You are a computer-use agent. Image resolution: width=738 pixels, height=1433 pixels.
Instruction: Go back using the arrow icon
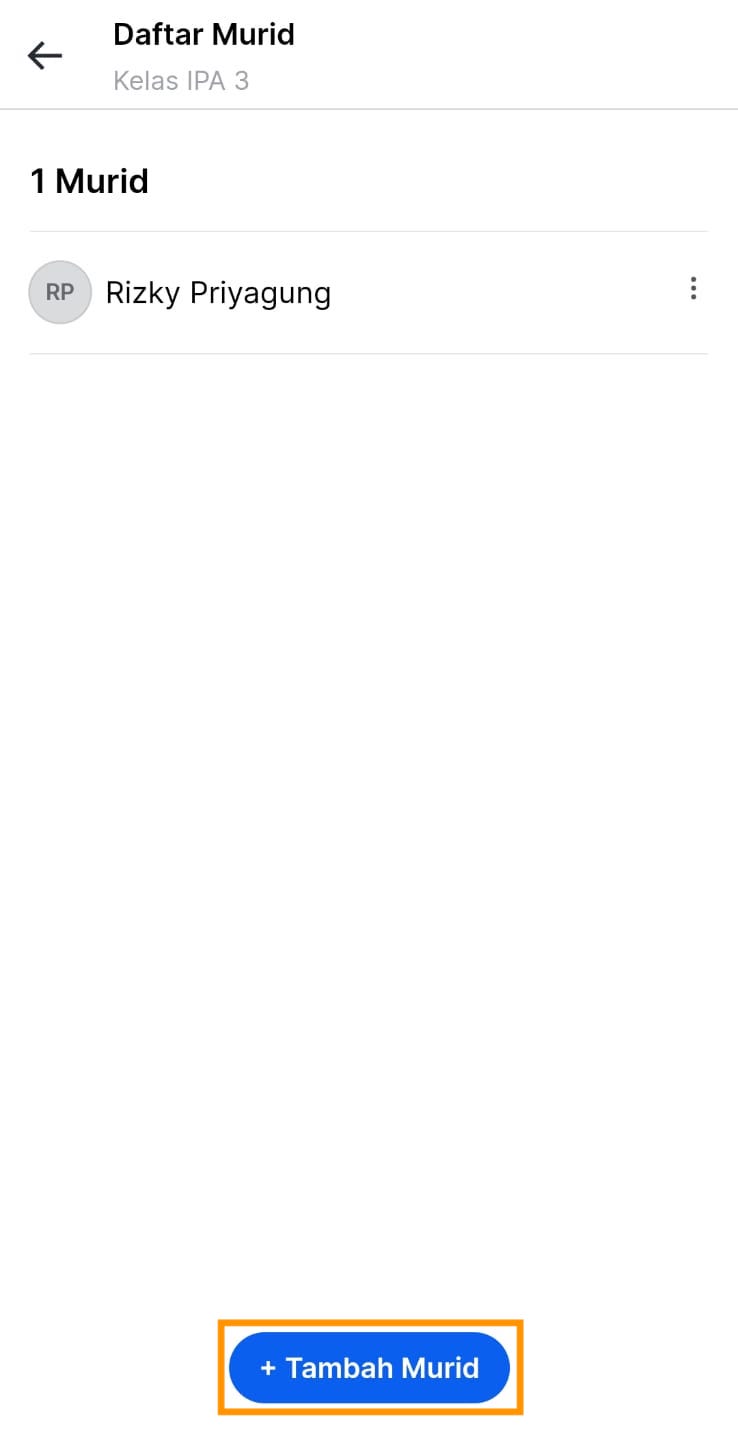click(x=44, y=56)
